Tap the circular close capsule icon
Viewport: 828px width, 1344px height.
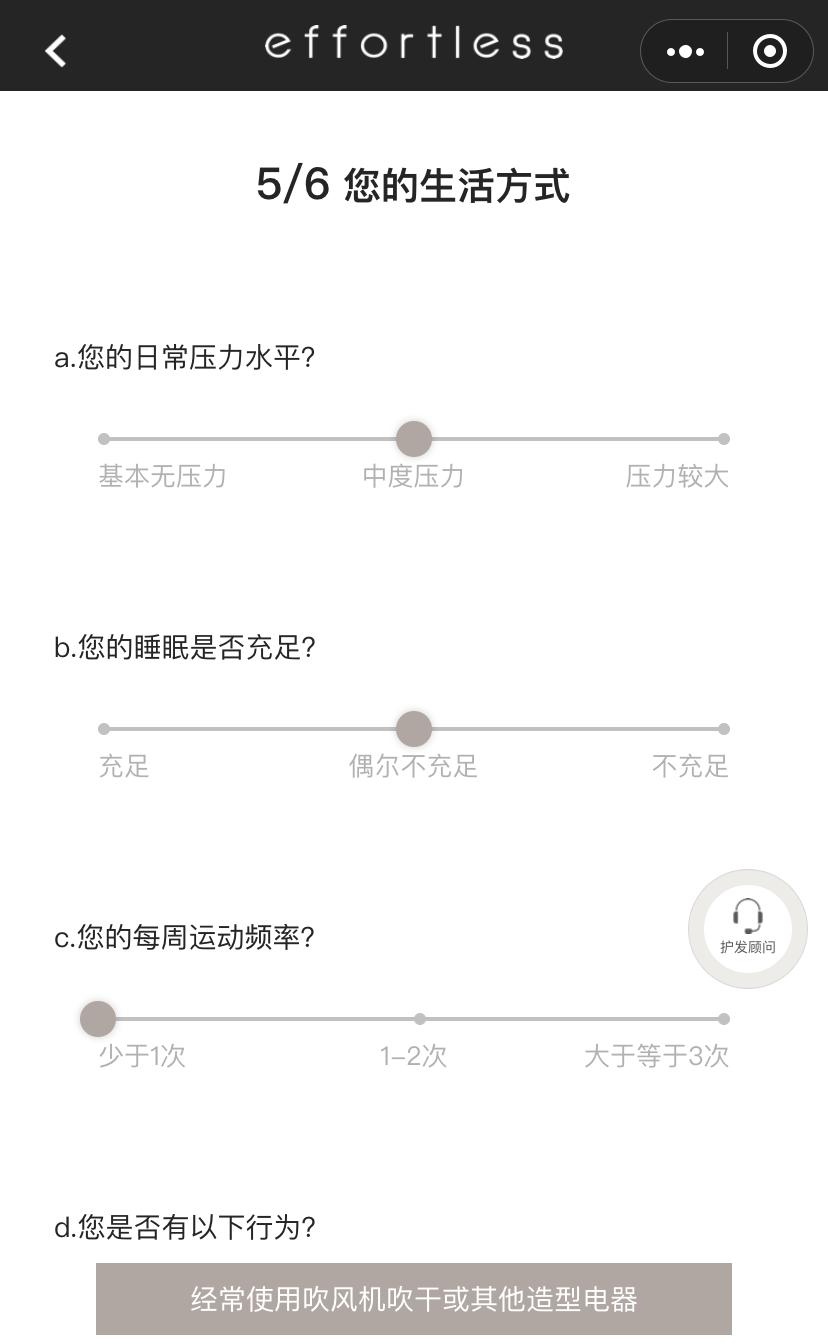(x=768, y=50)
